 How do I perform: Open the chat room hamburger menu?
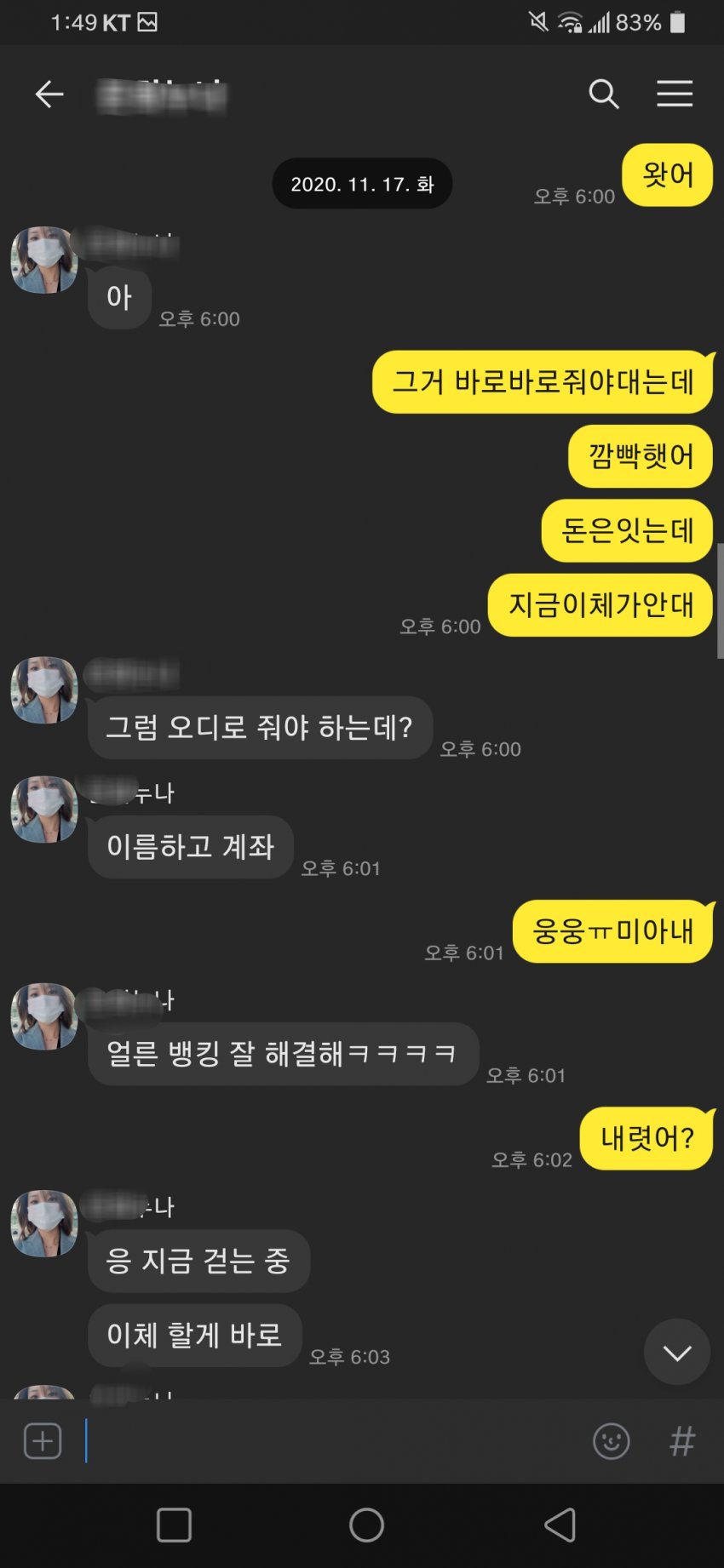pyautogui.click(x=674, y=94)
